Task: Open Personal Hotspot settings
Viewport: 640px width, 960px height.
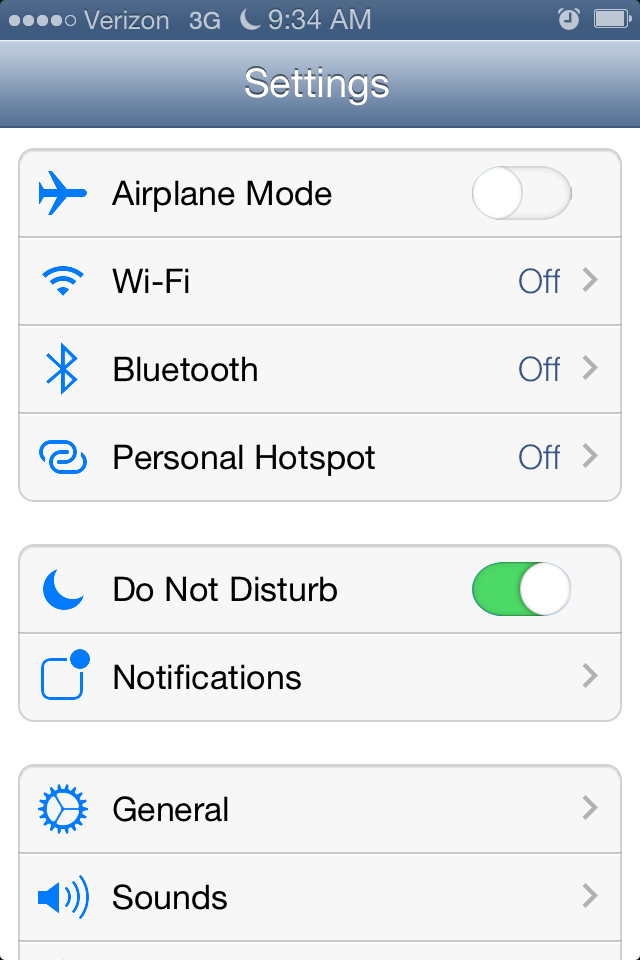Action: (320, 457)
